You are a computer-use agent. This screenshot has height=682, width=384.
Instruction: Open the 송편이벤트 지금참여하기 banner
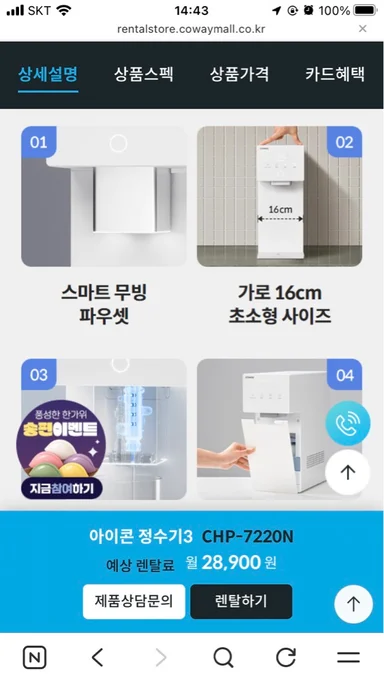60,450
